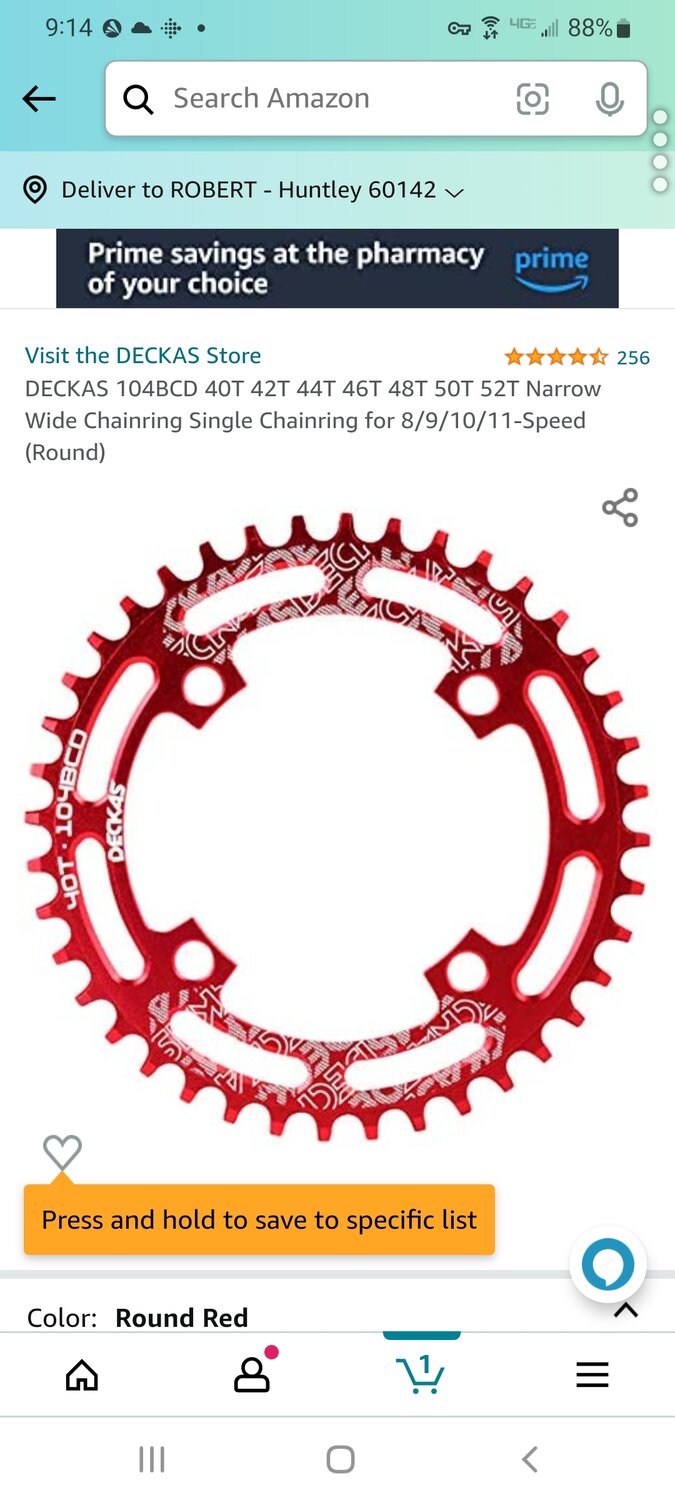The height and width of the screenshot is (1500, 675).
Task: Open the Alexa assistant bubble
Action: (x=607, y=1265)
